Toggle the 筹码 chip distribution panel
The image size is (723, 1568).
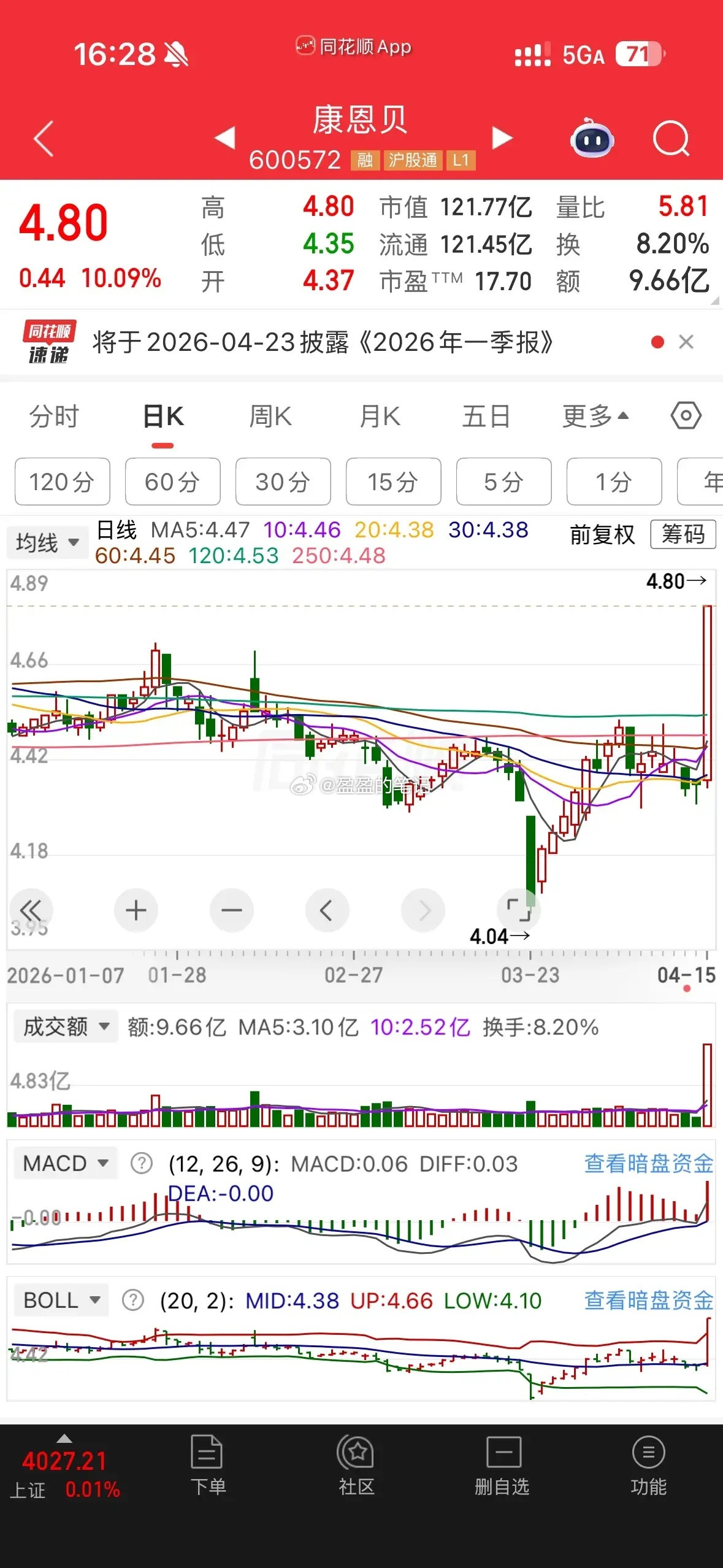pyautogui.click(x=683, y=534)
